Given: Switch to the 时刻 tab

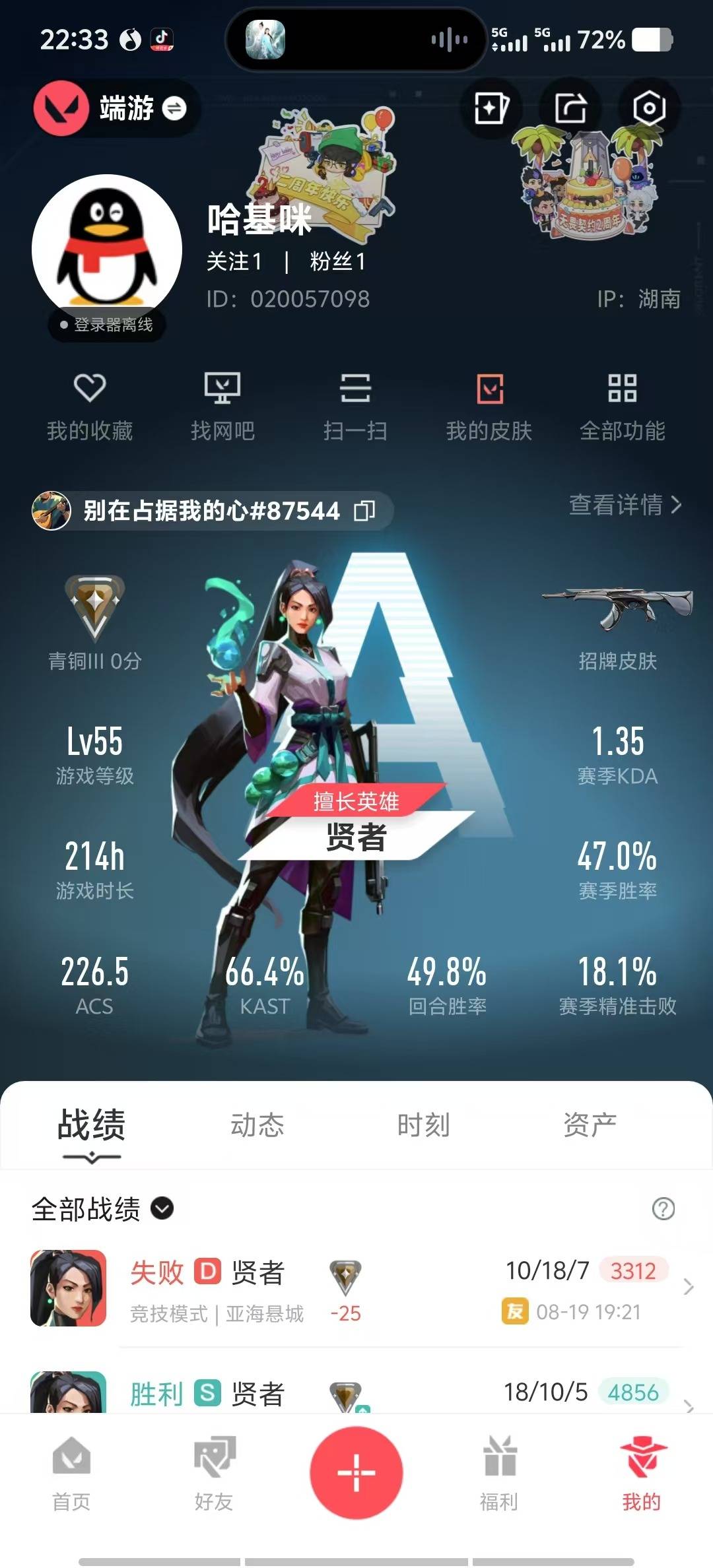Looking at the screenshot, I should (424, 1125).
